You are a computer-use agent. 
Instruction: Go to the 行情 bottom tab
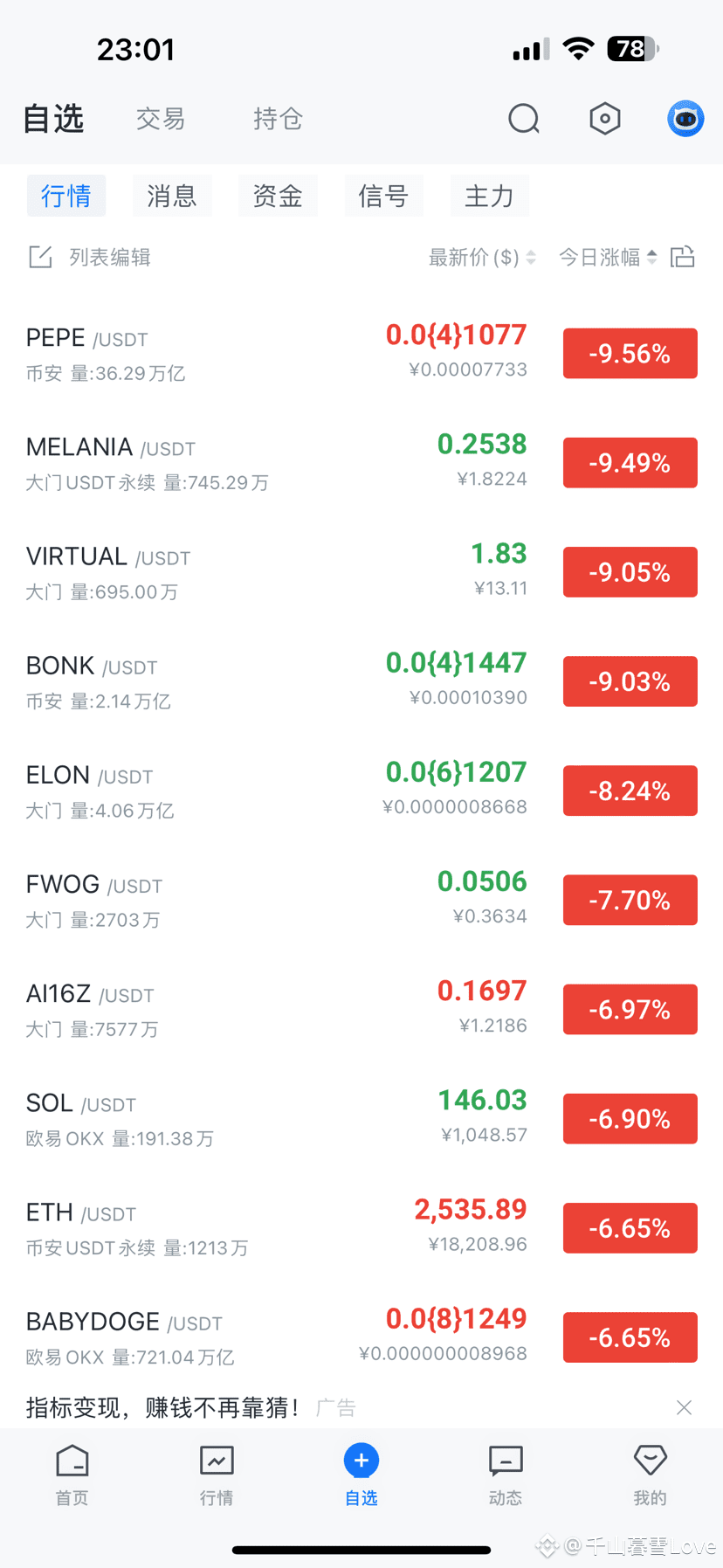tap(217, 1475)
